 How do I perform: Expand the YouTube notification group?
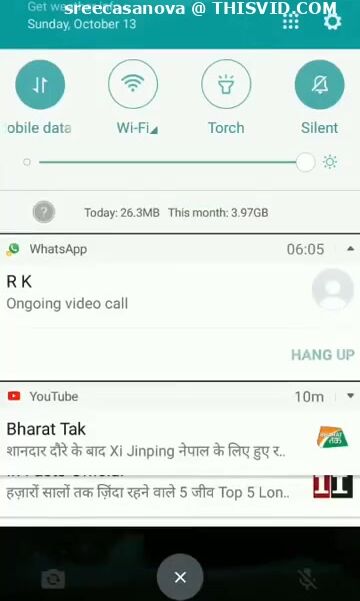350,396
